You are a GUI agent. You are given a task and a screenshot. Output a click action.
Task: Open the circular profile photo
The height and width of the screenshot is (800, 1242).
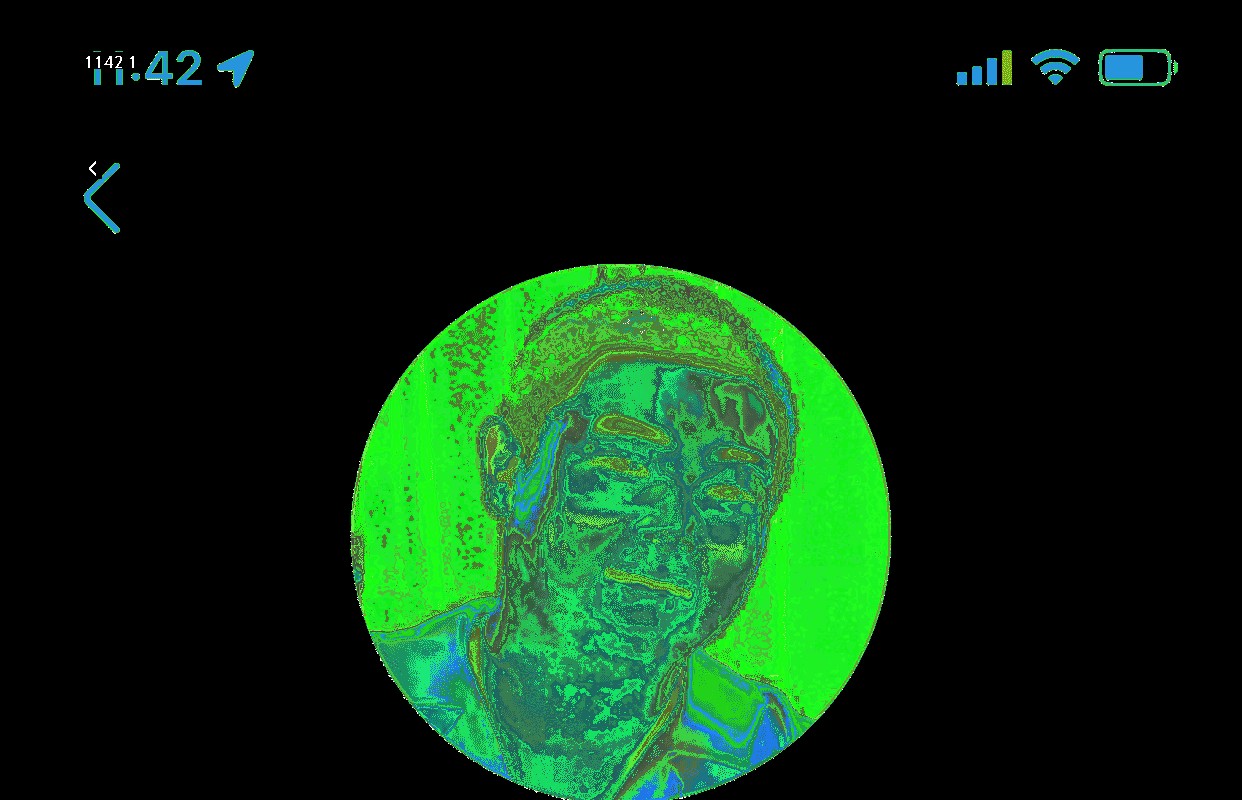tap(620, 530)
